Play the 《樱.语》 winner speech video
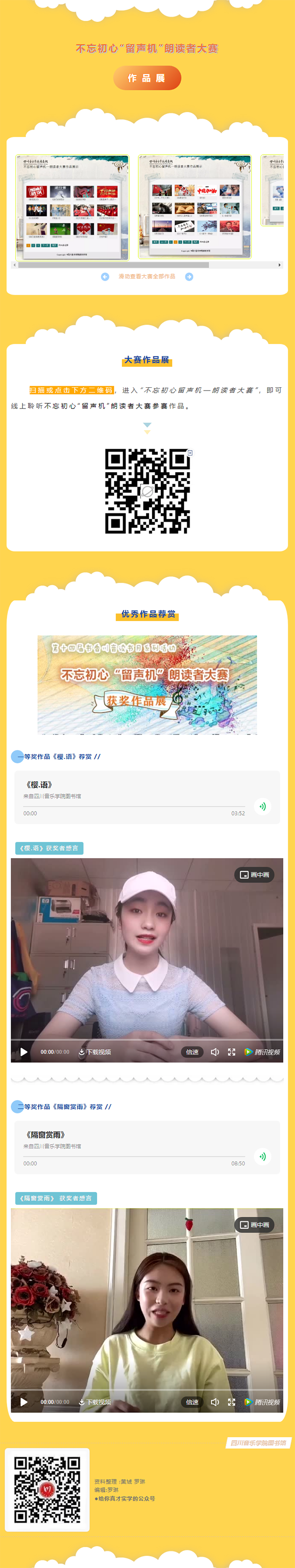Viewport: 295px width, 1568px height. pyautogui.click(x=24, y=1052)
